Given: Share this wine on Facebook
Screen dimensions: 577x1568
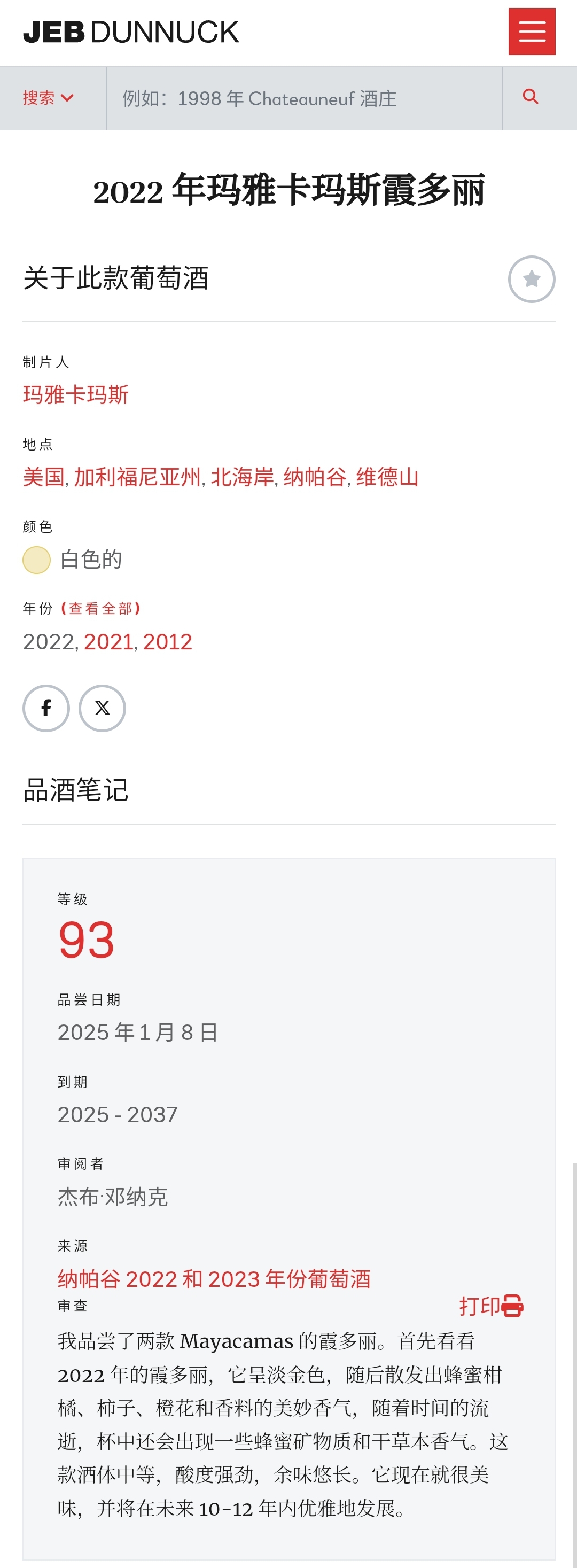Looking at the screenshot, I should (x=46, y=708).
